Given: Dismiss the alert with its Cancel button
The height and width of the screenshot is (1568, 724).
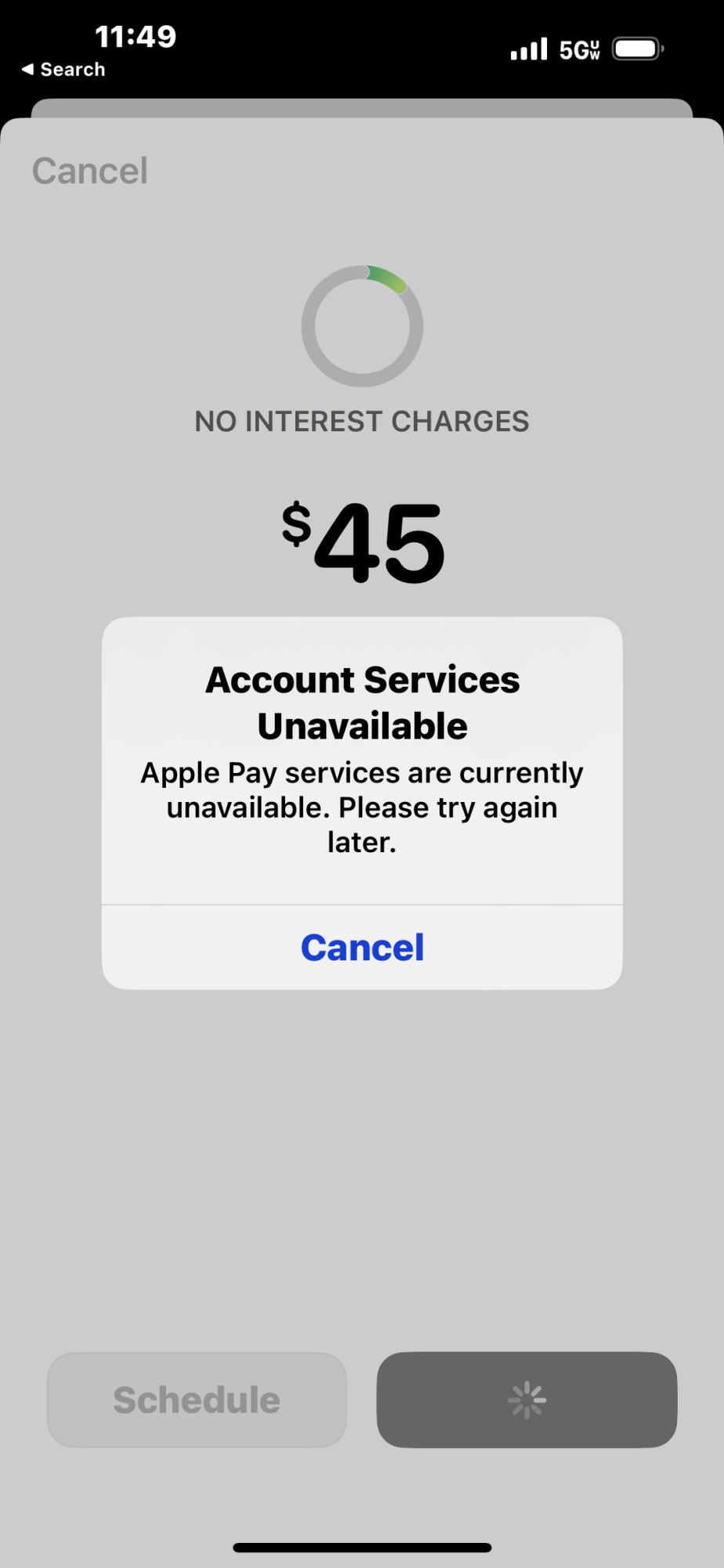Looking at the screenshot, I should click(362, 946).
